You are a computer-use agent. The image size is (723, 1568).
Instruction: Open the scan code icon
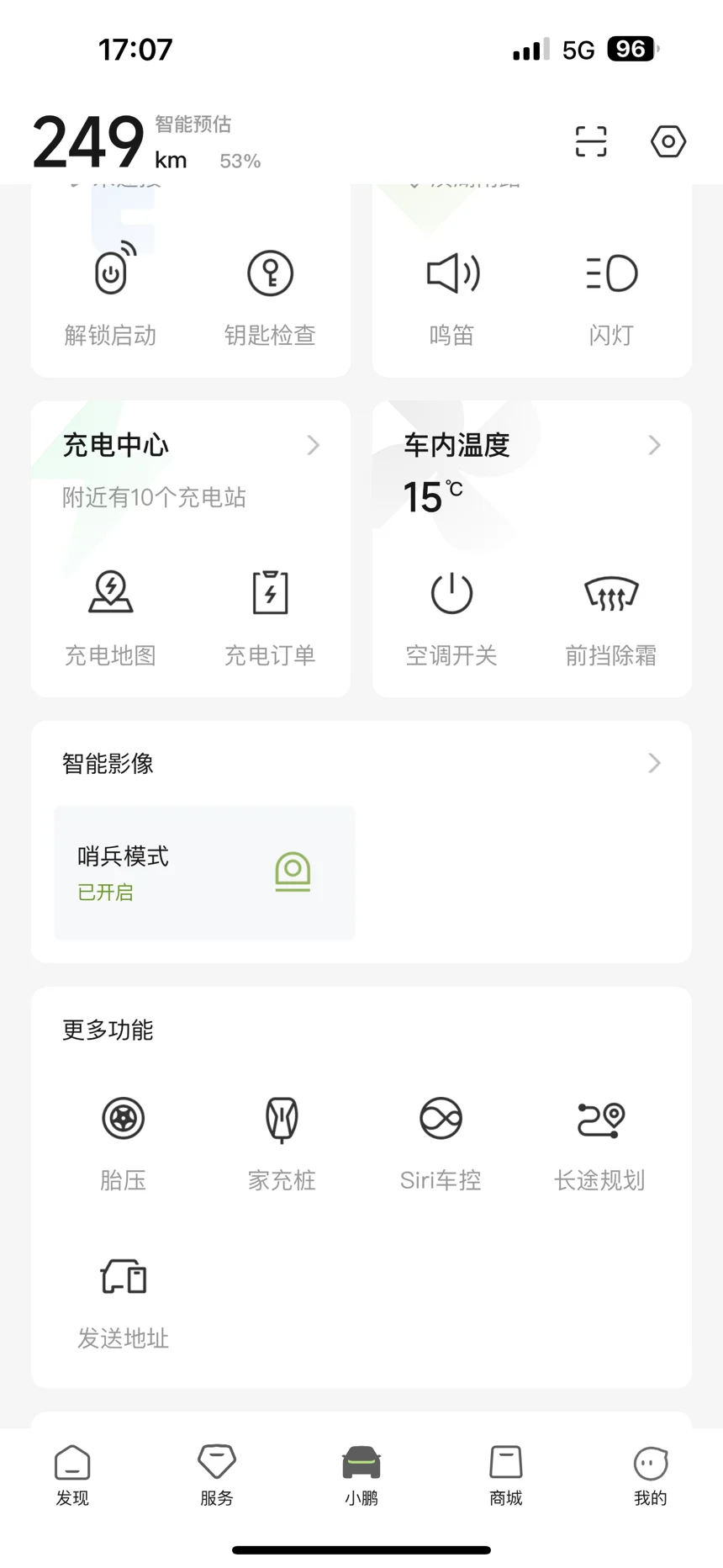tap(590, 141)
